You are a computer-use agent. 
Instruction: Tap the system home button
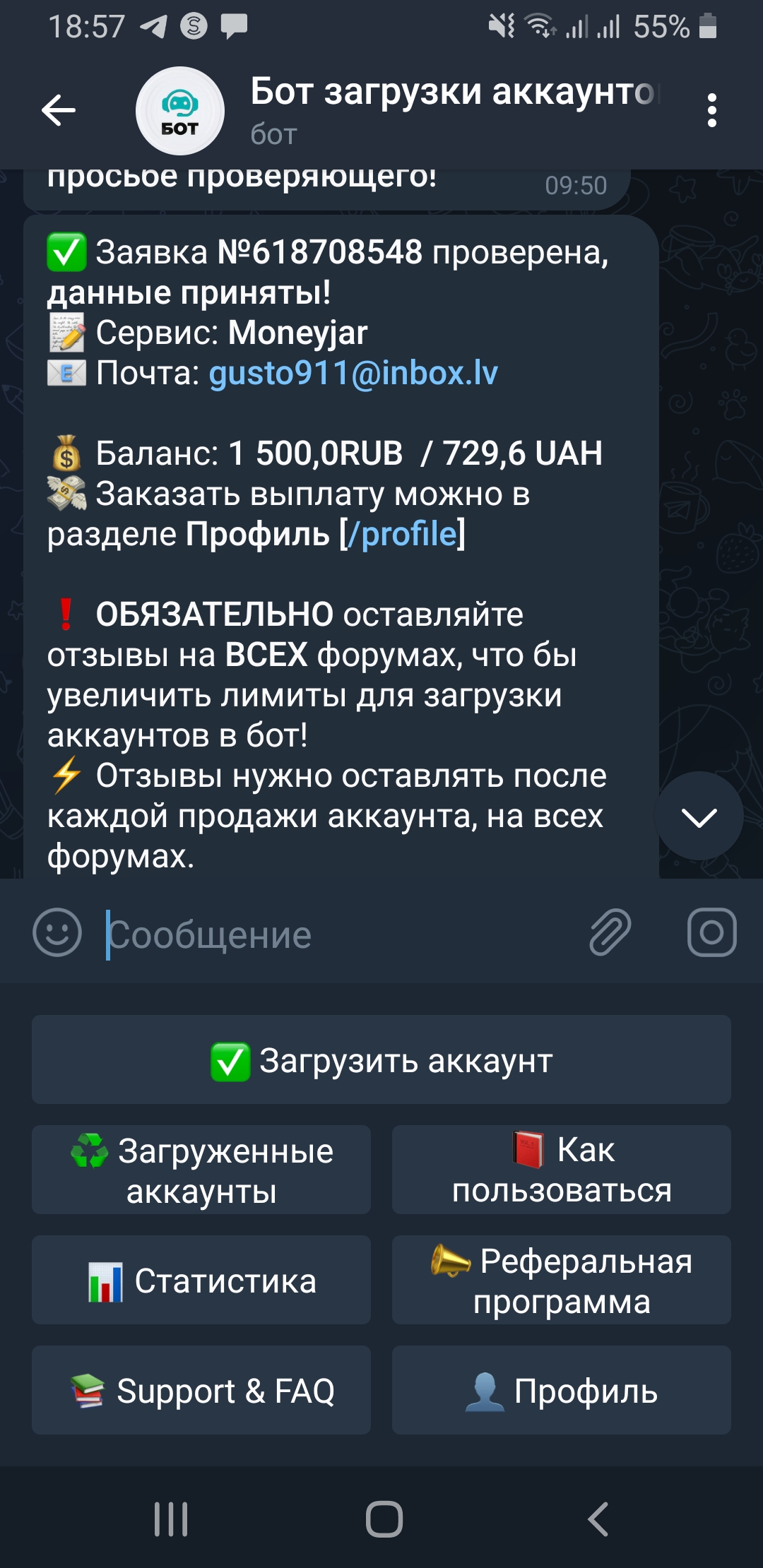coord(384,1519)
